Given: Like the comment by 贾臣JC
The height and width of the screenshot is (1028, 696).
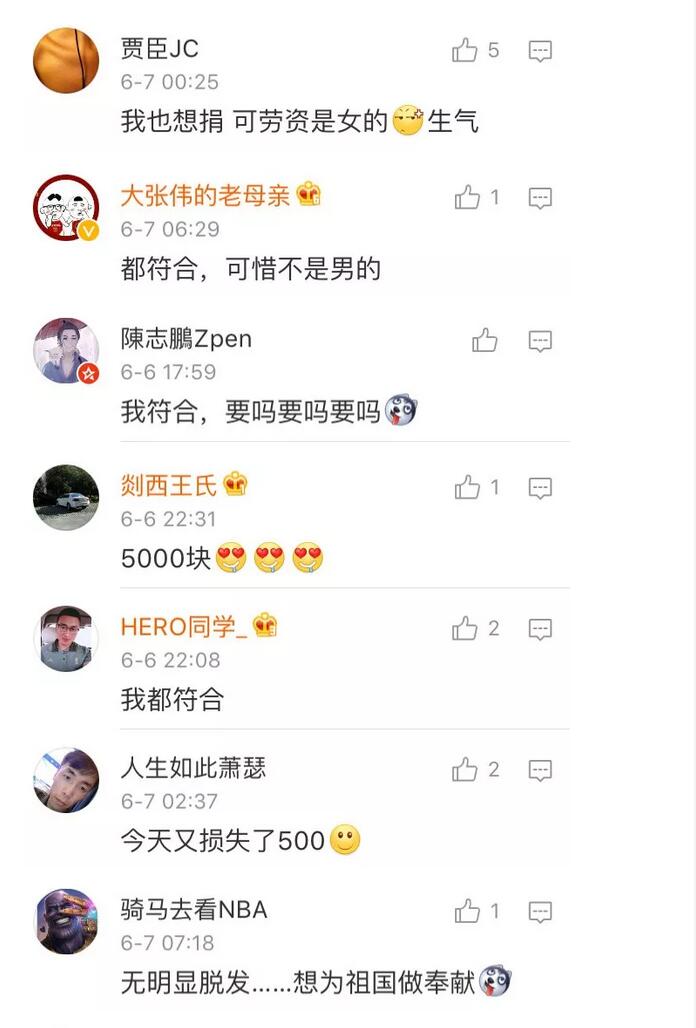Looking at the screenshot, I should 465,50.
